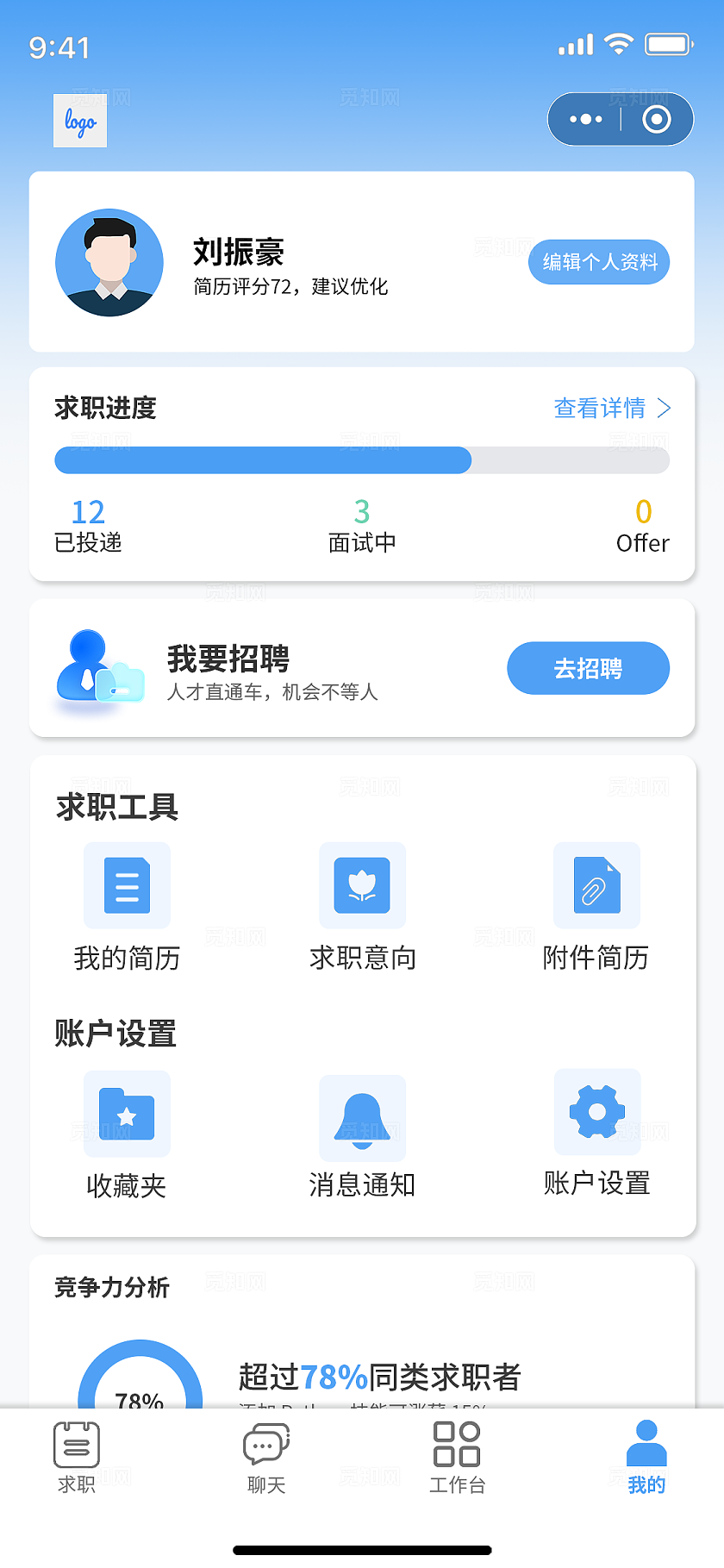Switch to the 求职 tab

(x=77, y=1457)
